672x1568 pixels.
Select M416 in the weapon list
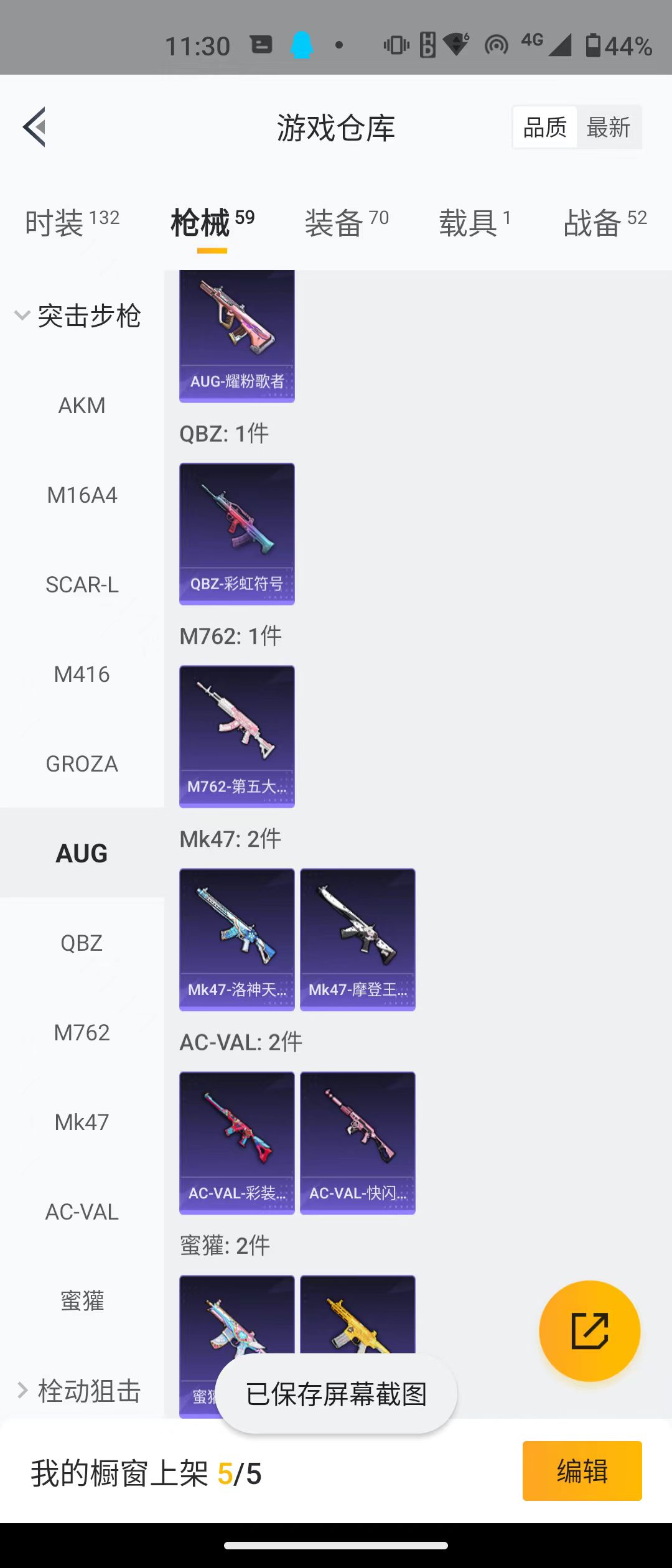click(x=82, y=674)
